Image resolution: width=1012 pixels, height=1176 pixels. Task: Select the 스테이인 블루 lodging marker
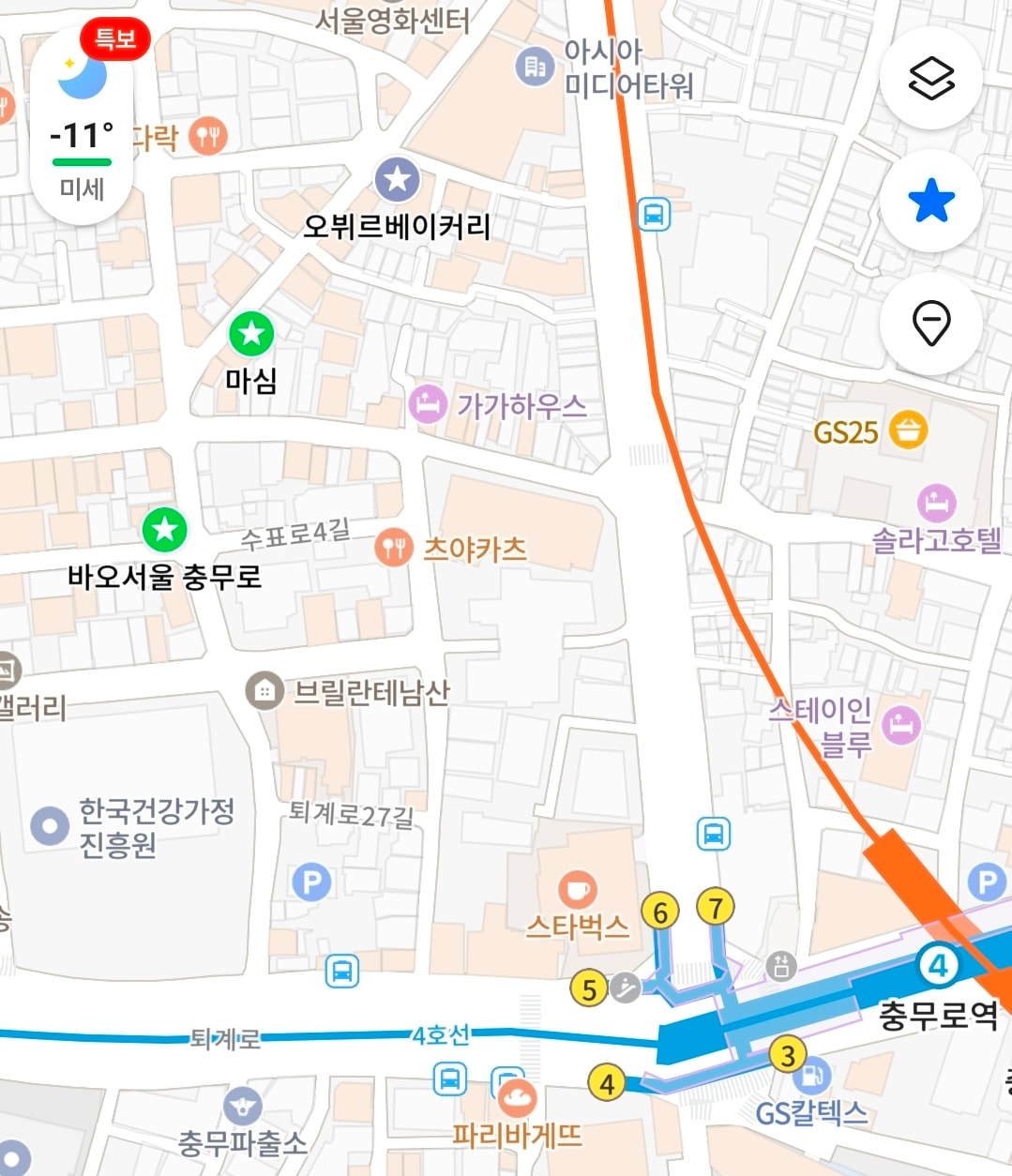(900, 725)
